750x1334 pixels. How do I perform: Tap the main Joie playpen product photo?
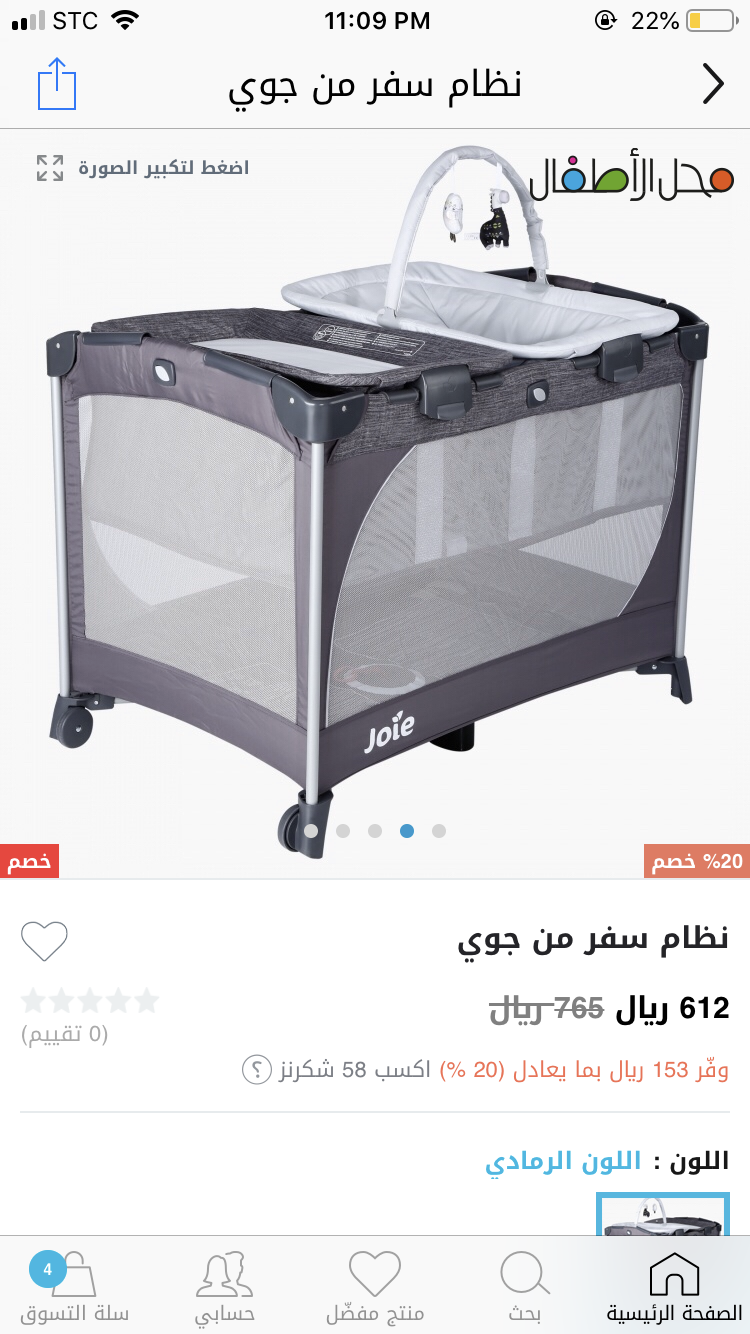pos(375,500)
